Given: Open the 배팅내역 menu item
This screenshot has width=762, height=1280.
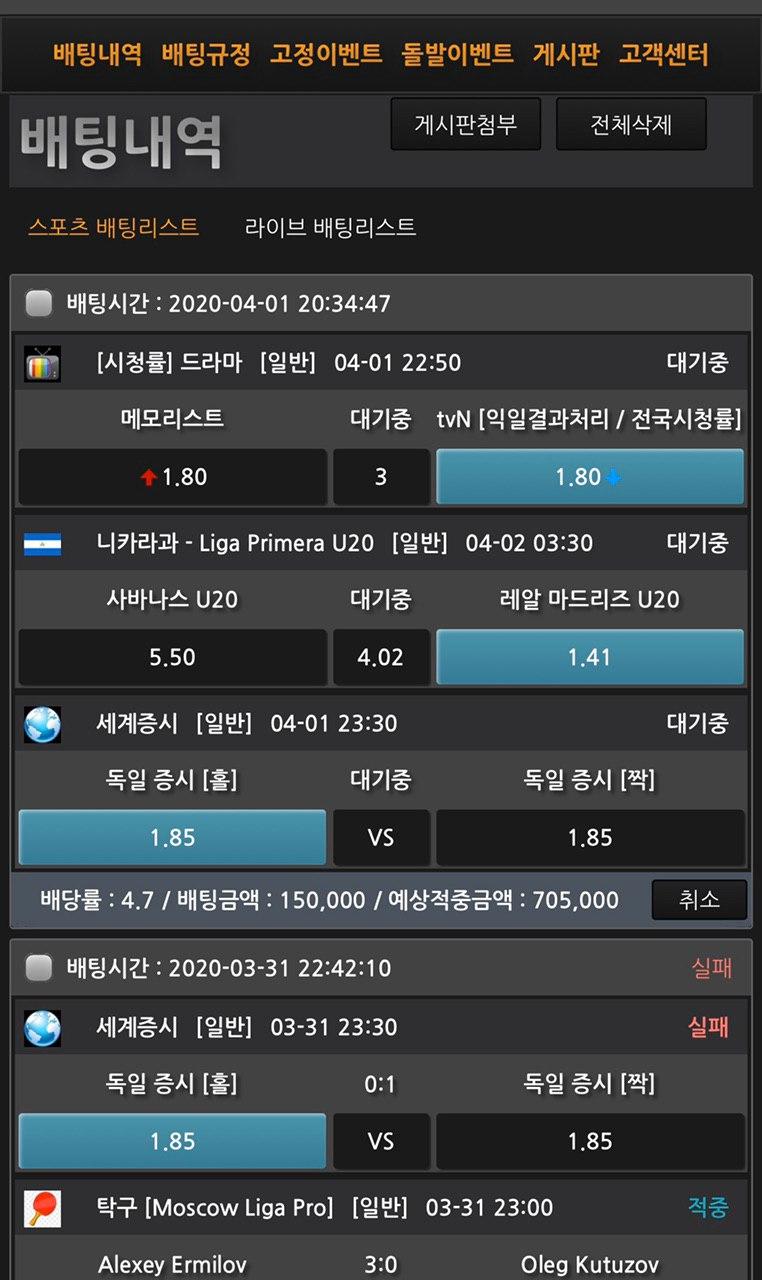Looking at the screenshot, I should pos(97,54).
